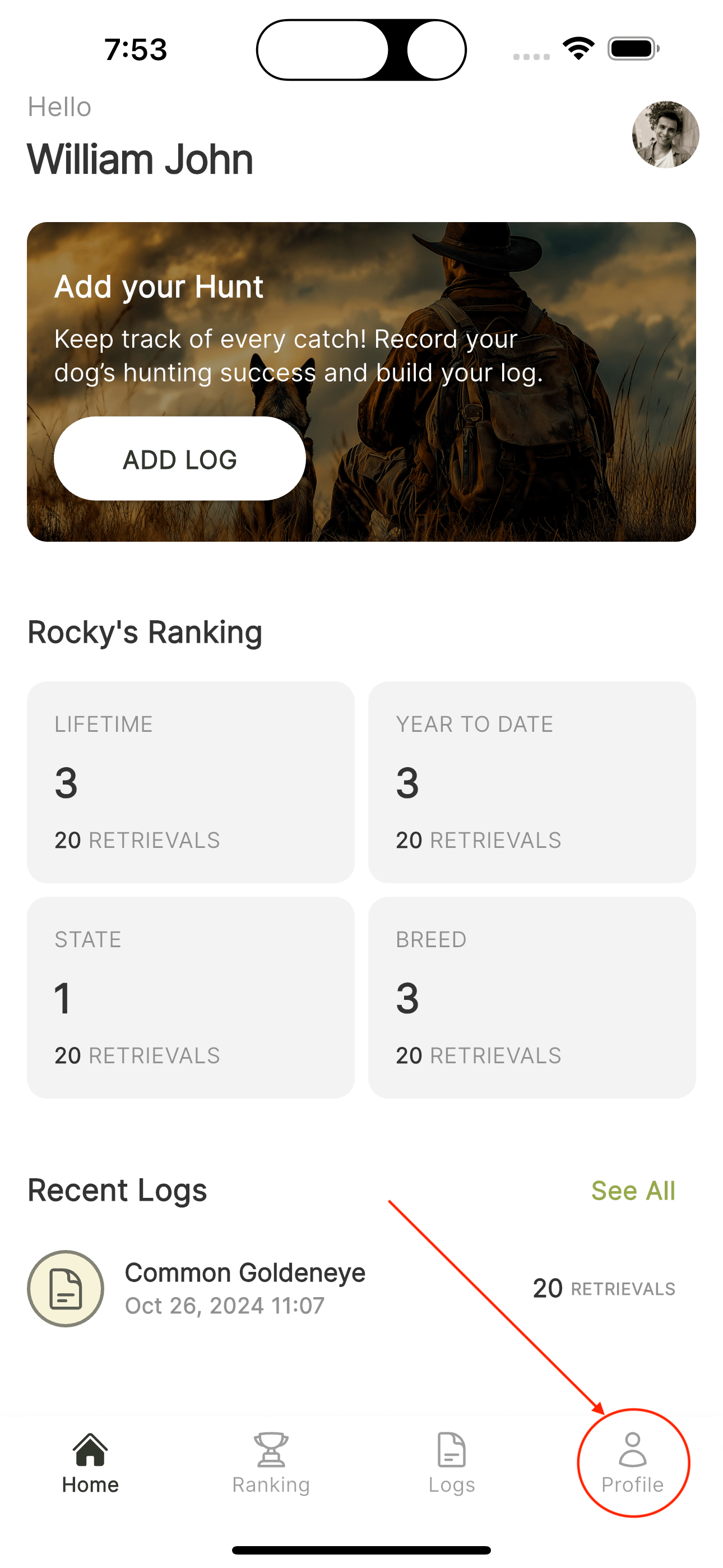Open the profile avatar picture
The image size is (723, 1568).
(665, 135)
